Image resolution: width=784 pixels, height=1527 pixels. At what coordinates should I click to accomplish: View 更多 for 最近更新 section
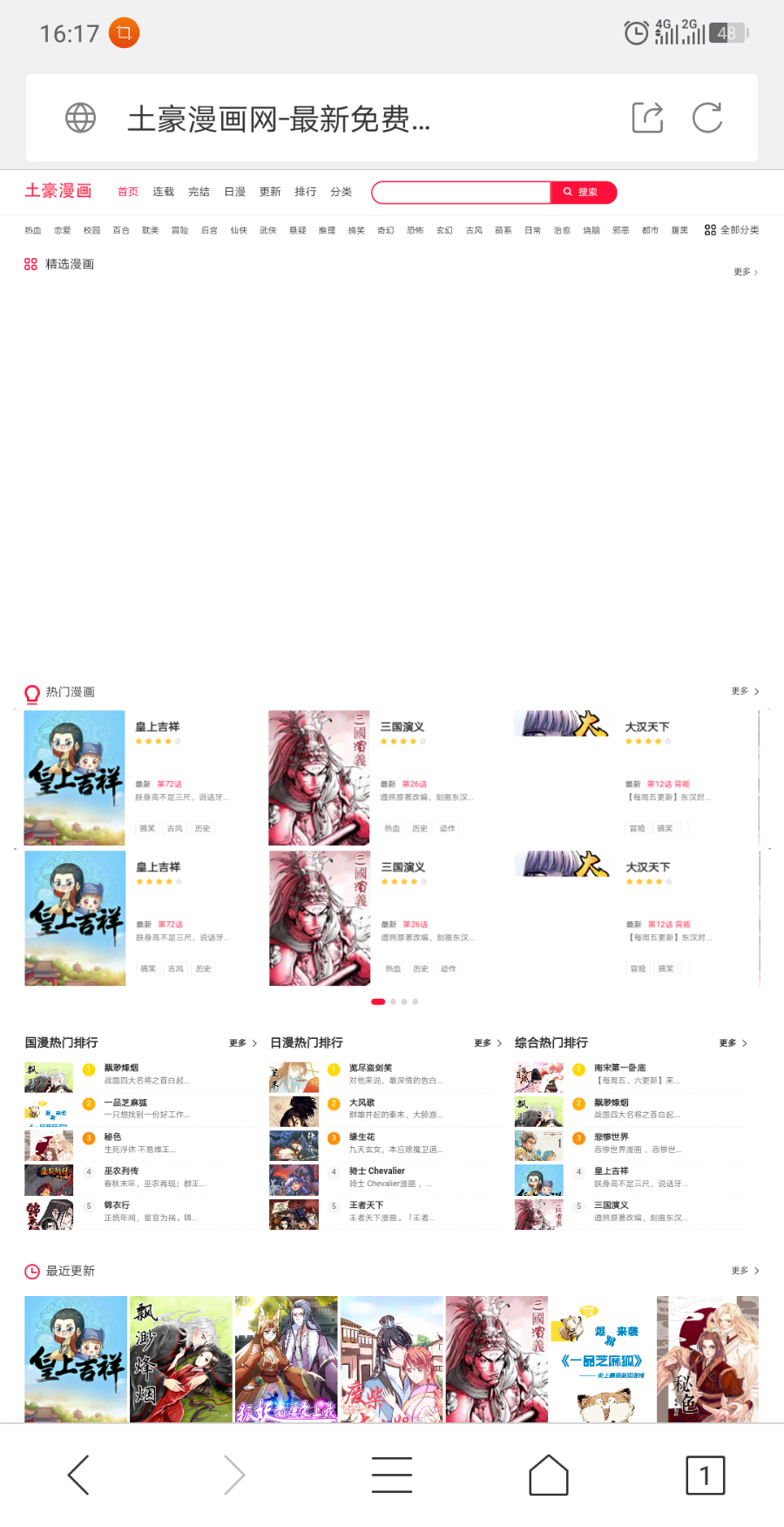tap(745, 1271)
